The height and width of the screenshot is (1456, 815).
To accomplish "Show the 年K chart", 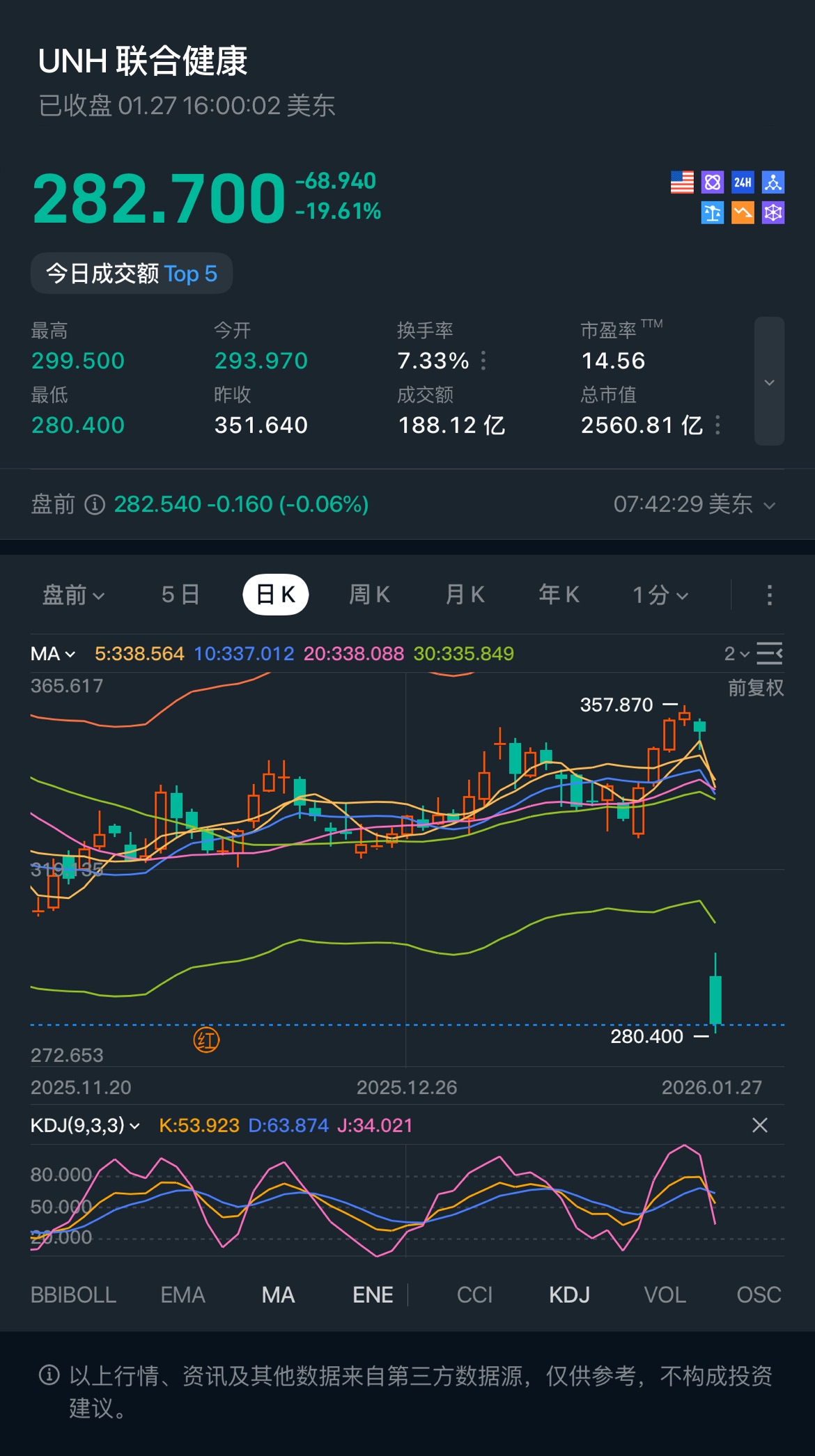I will [559, 595].
